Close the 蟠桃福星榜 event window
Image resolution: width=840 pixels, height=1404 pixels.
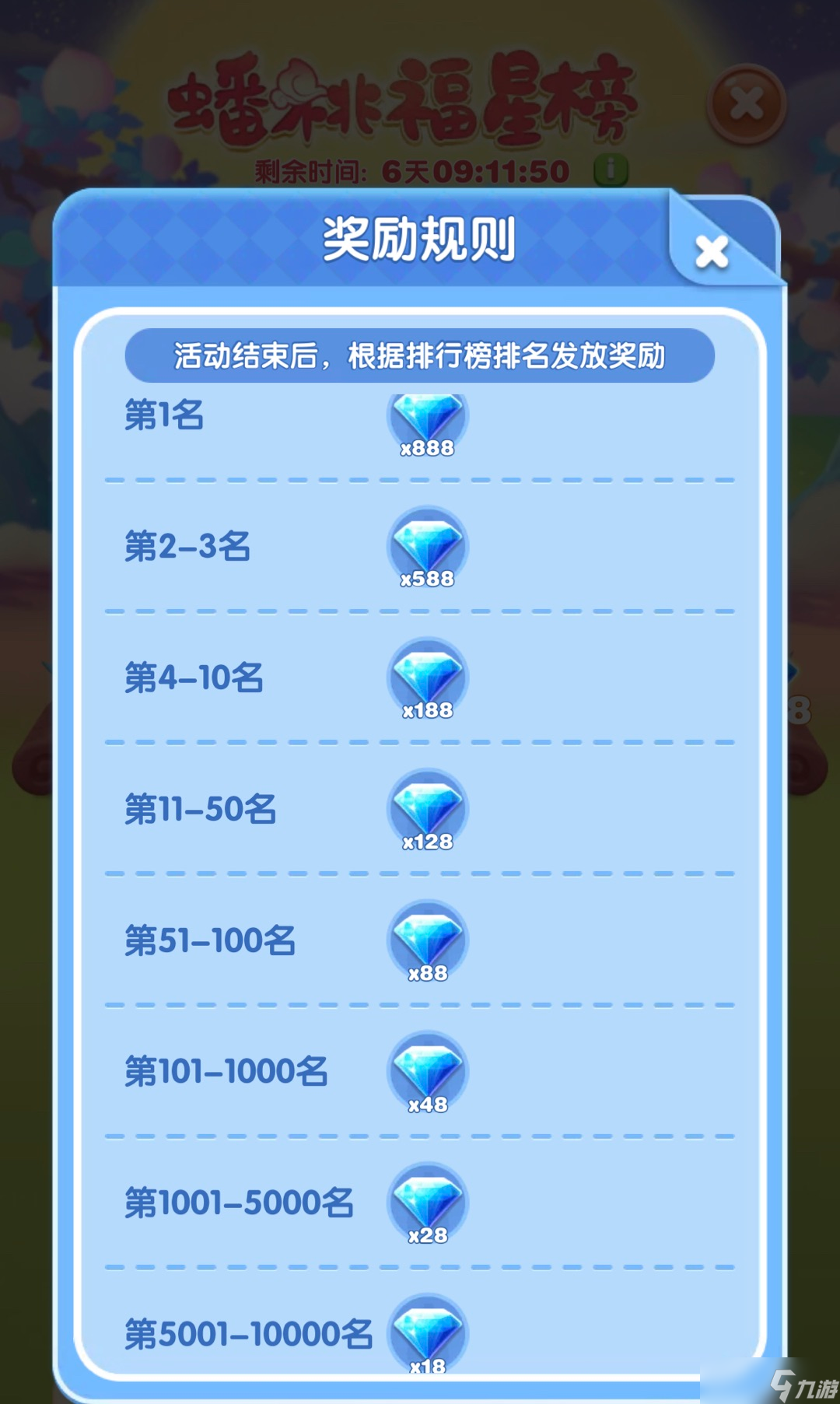(x=746, y=104)
